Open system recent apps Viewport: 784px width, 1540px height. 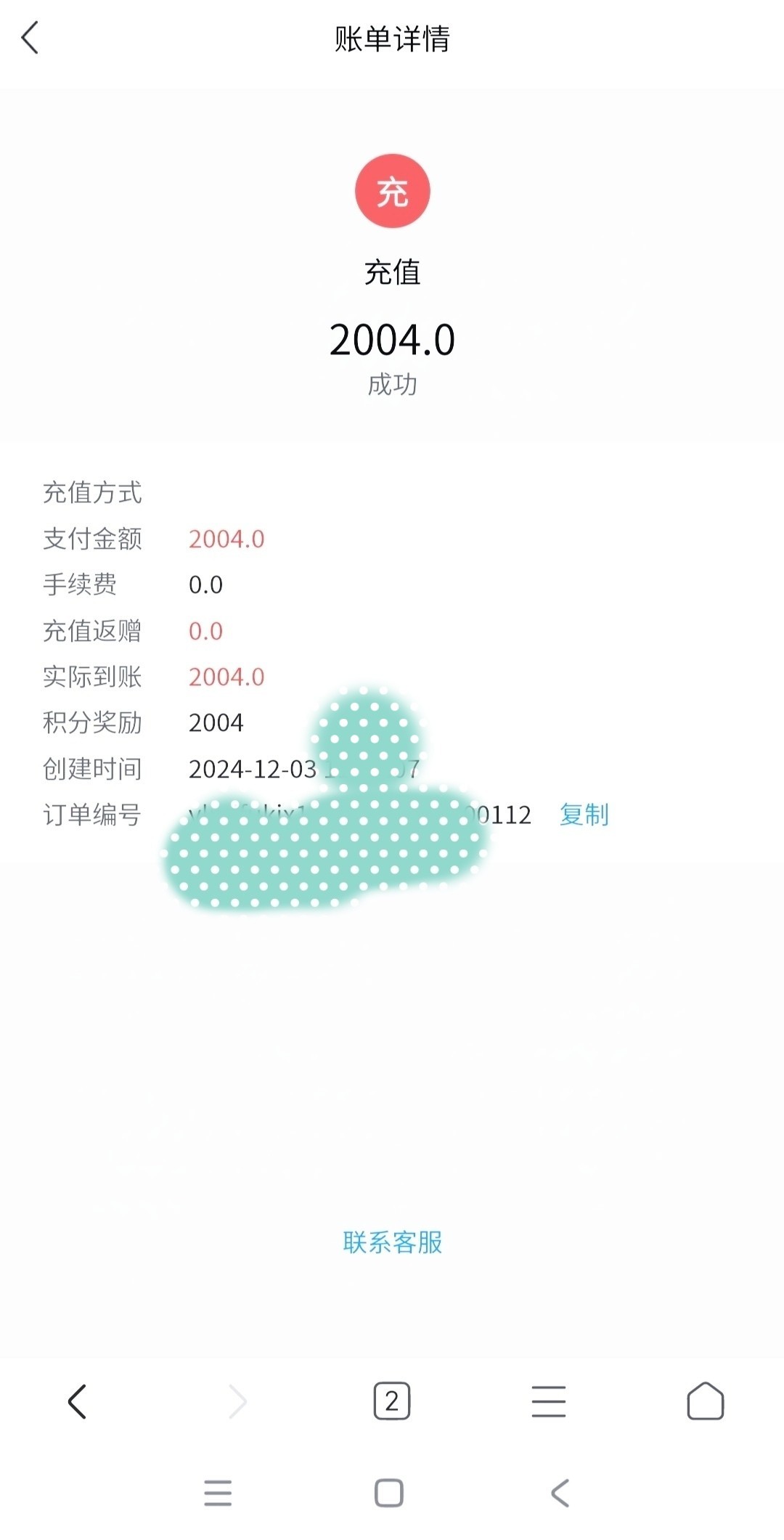pyautogui.click(x=218, y=1493)
